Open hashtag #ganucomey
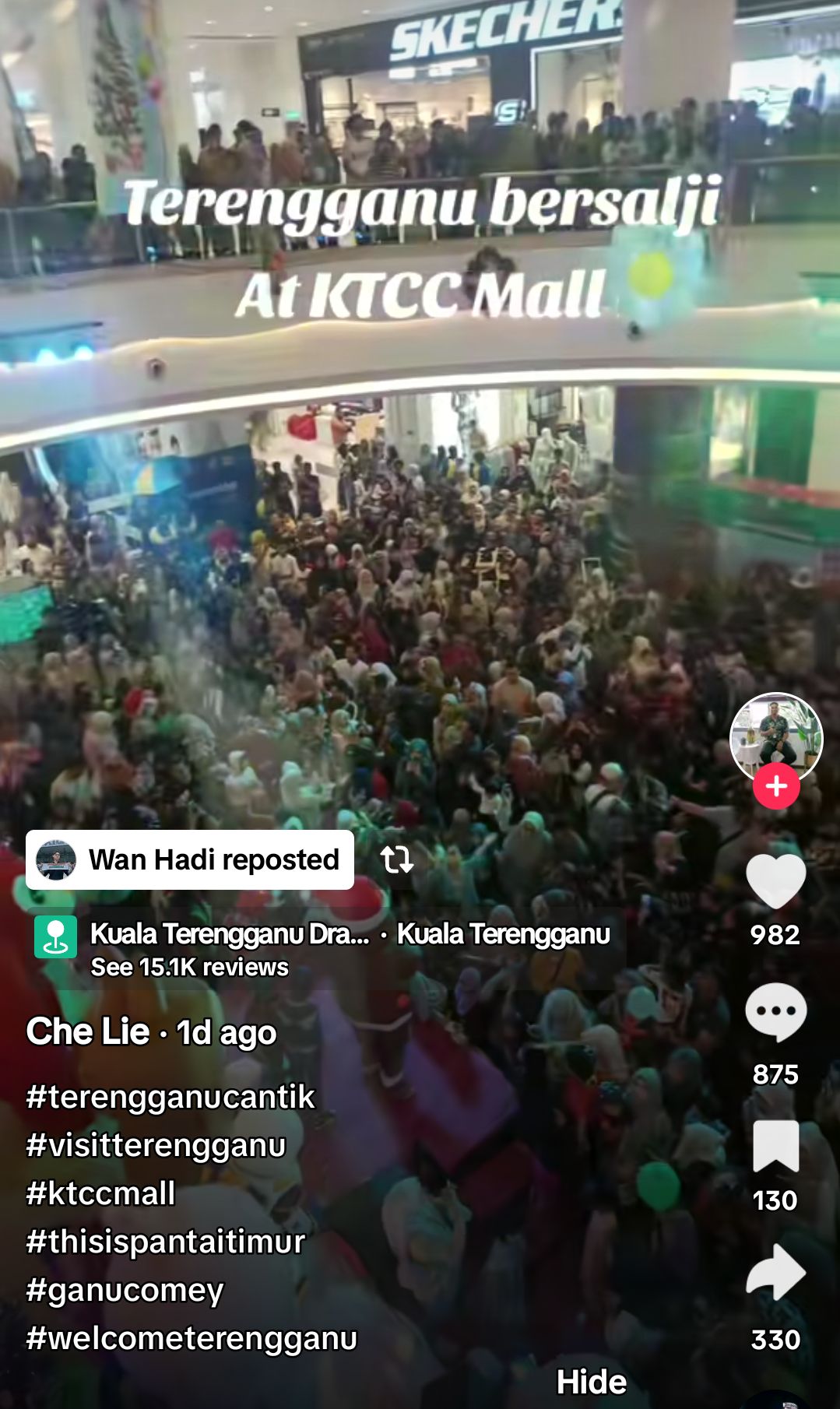This screenshot has height=1409, width=840. tap(125, 1290)
